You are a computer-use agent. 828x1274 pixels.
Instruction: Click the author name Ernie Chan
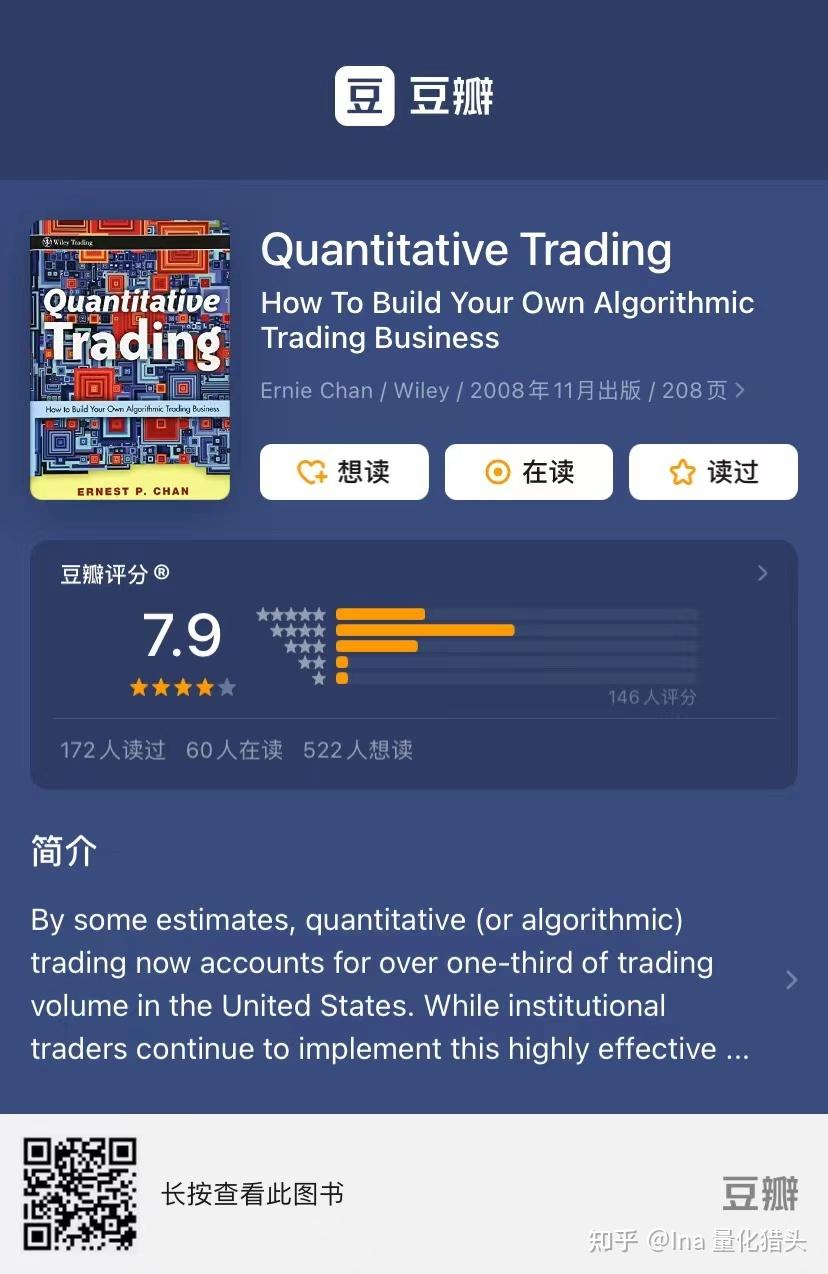click(316, 391)
